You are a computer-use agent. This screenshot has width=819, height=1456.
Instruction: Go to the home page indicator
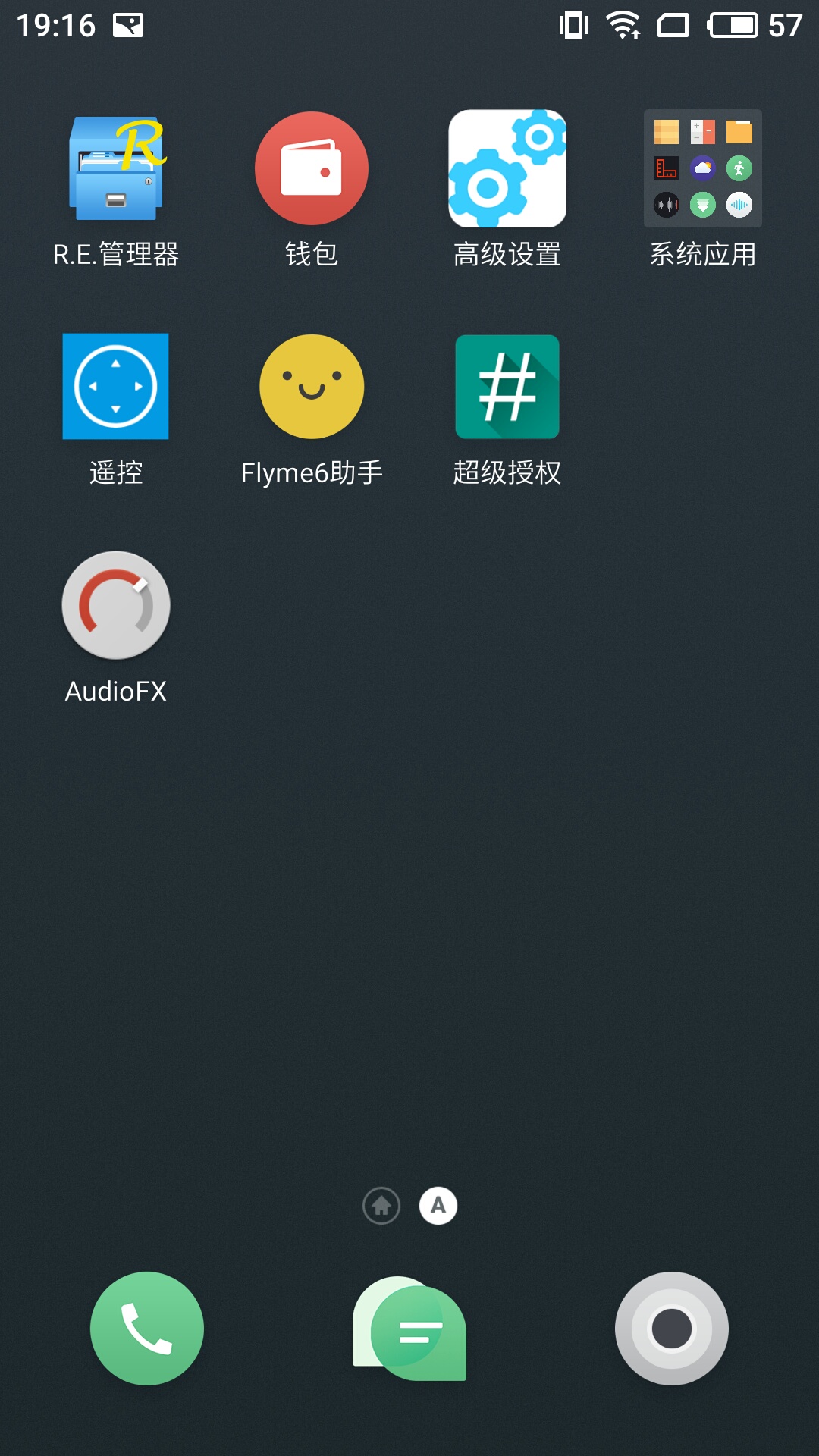(381, 1205)
